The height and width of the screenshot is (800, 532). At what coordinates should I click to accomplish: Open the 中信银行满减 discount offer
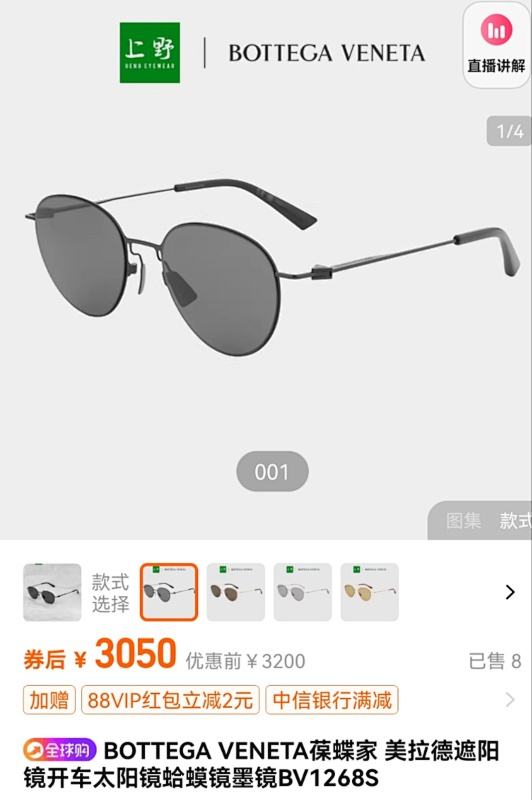[x=332, y=700]
